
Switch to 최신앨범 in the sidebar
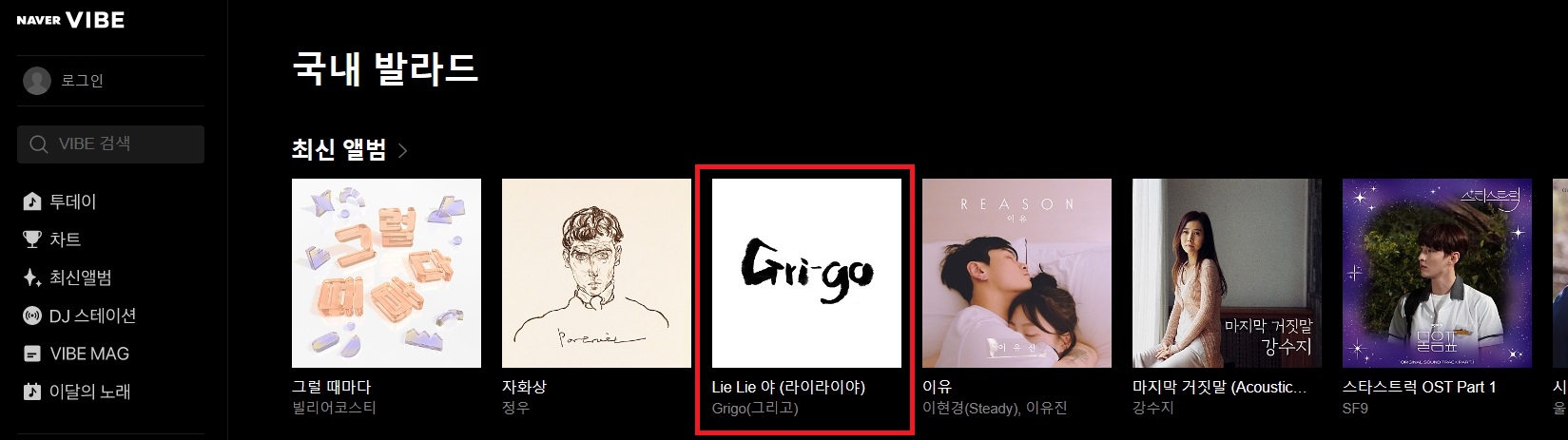click(80, 277)
